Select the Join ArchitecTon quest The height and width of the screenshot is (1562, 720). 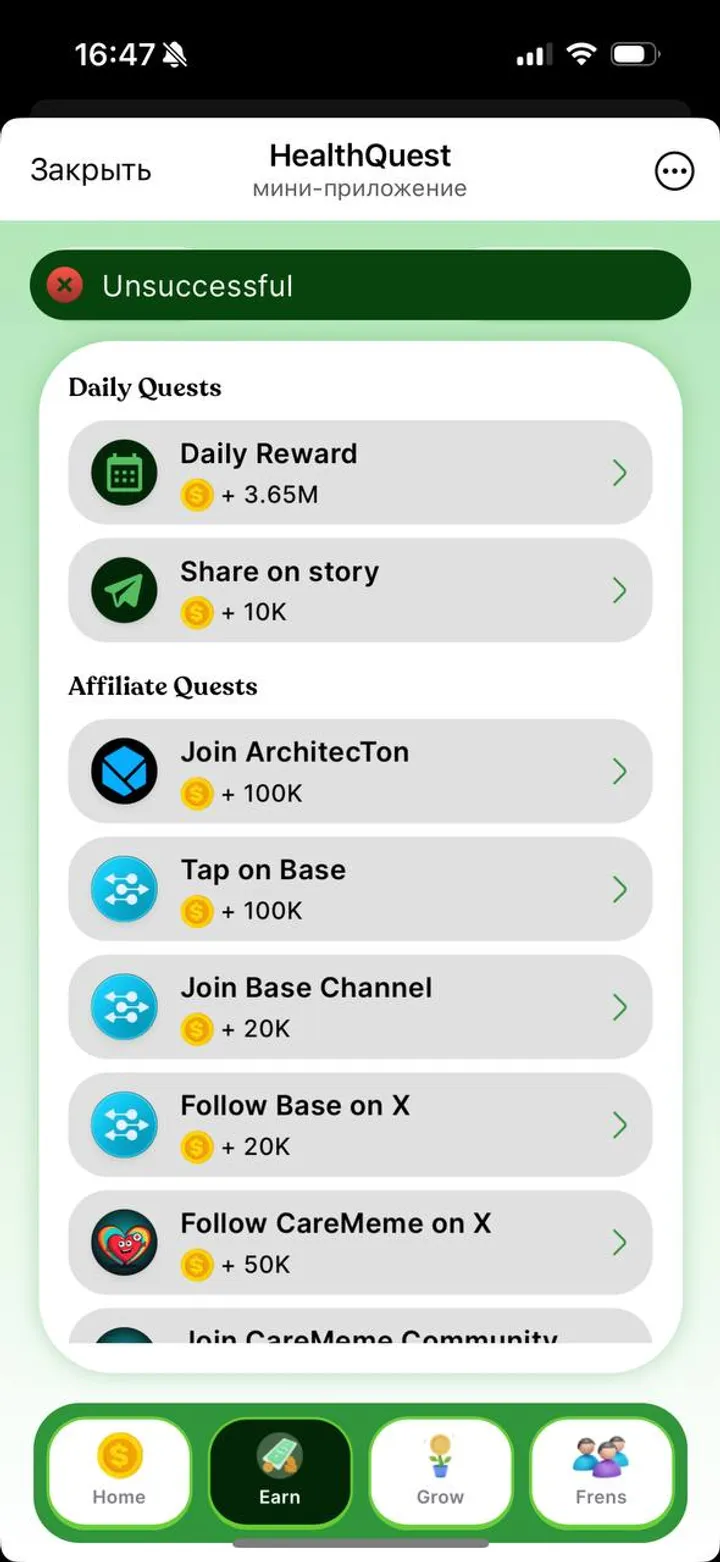pyautogui.click(x=360, y=771)
